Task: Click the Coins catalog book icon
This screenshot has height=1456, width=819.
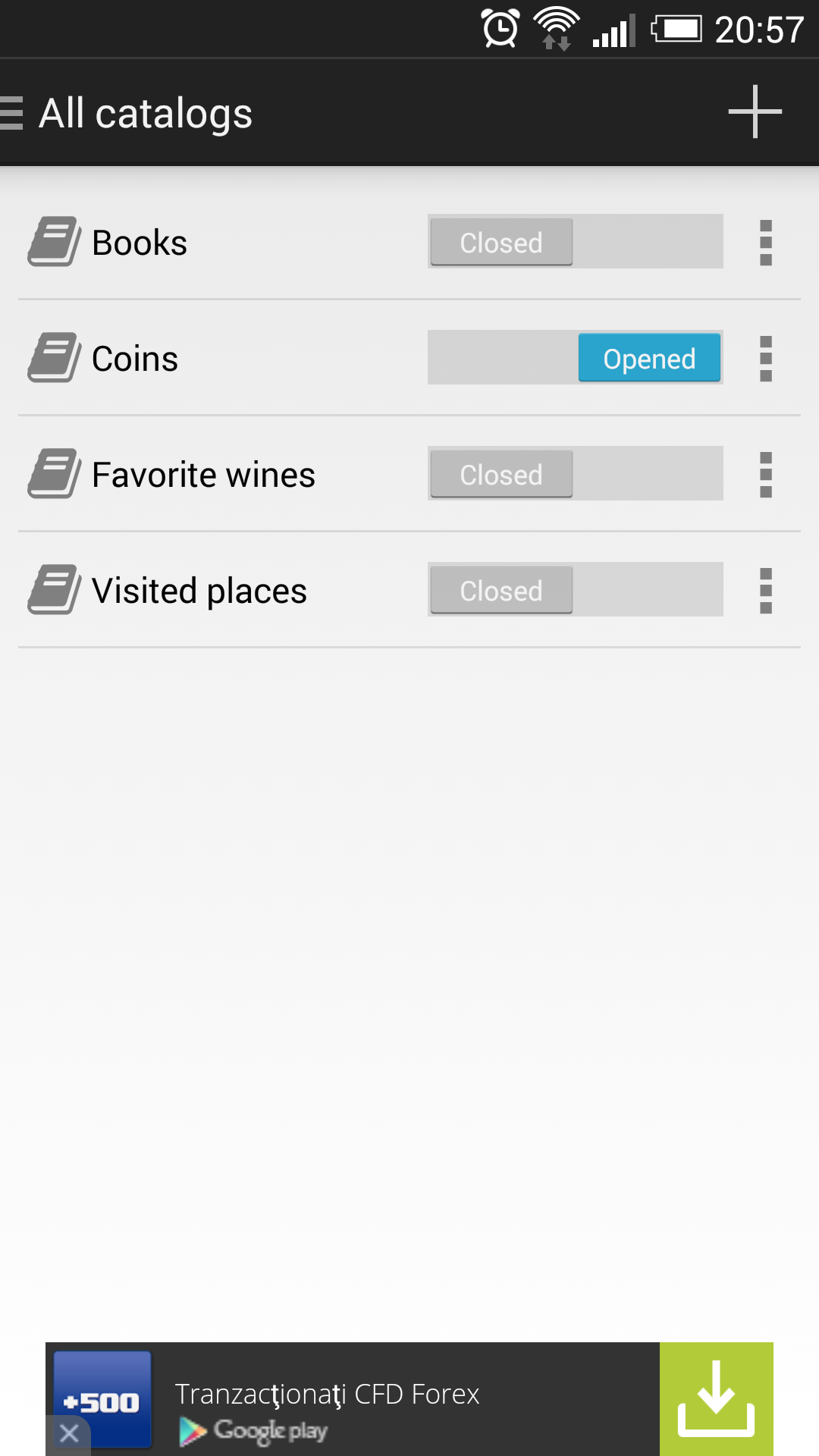Action: coord(53,357)
